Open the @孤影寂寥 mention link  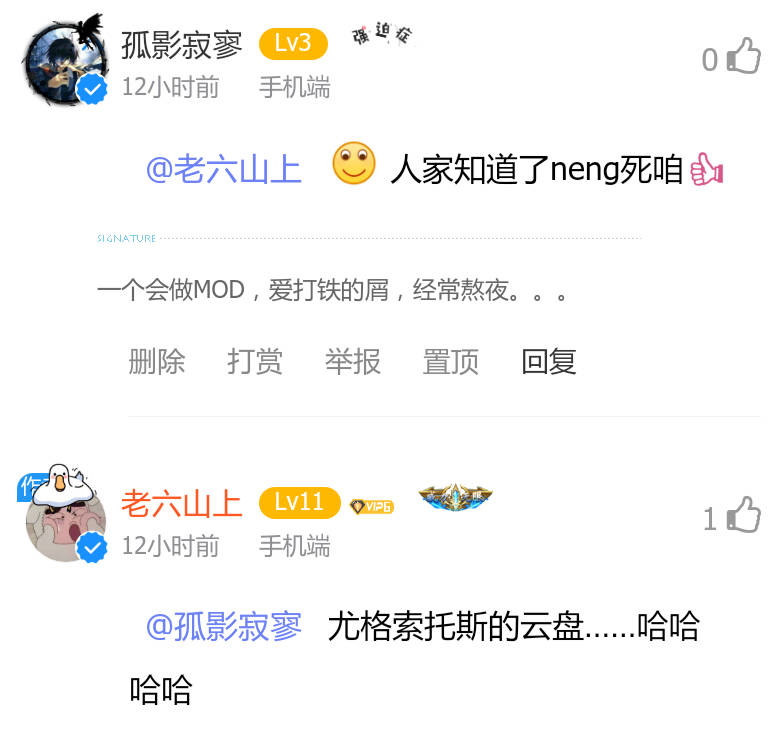(224, 627)
